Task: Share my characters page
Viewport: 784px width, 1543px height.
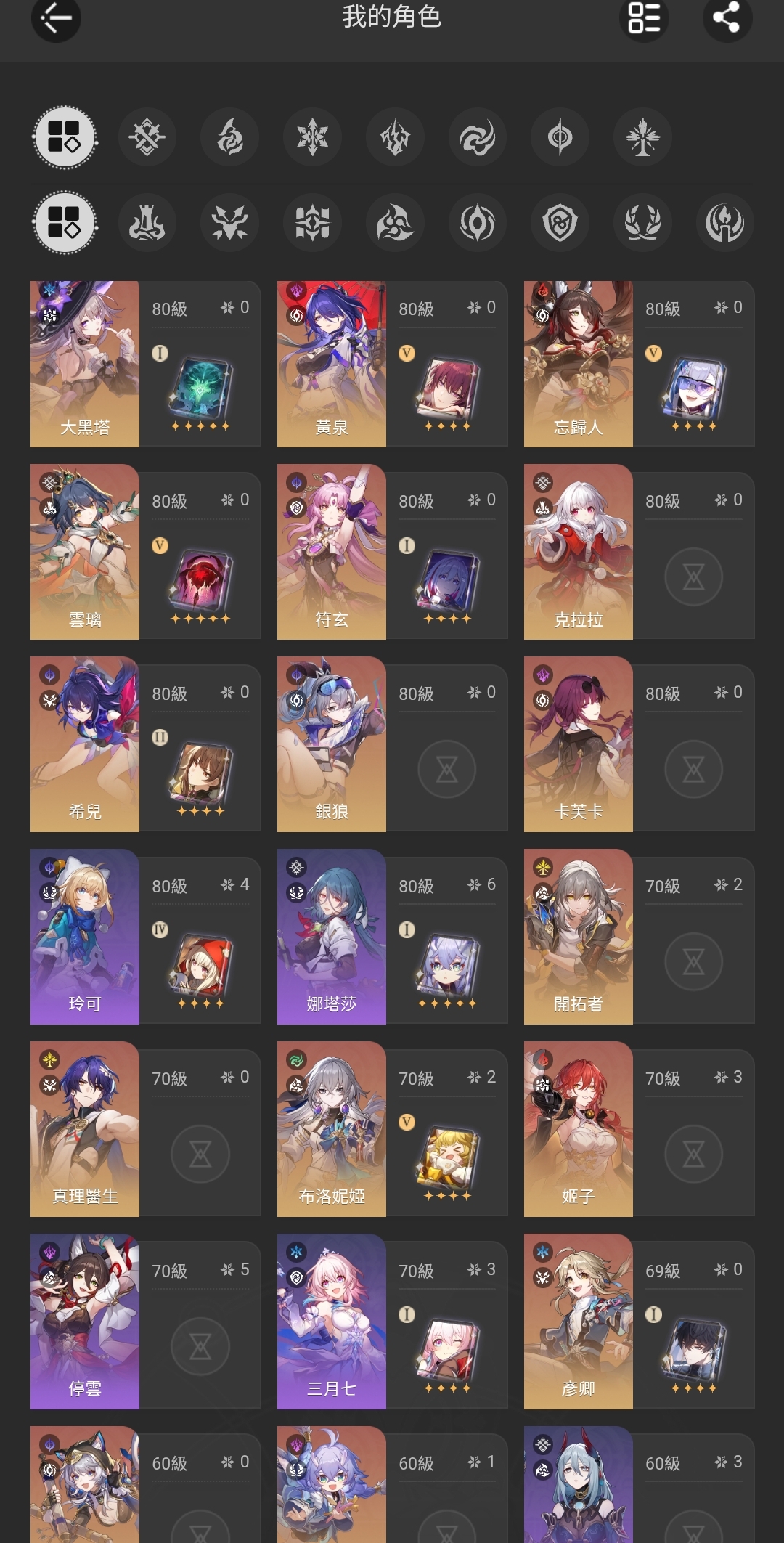Action: coord(727,17)
